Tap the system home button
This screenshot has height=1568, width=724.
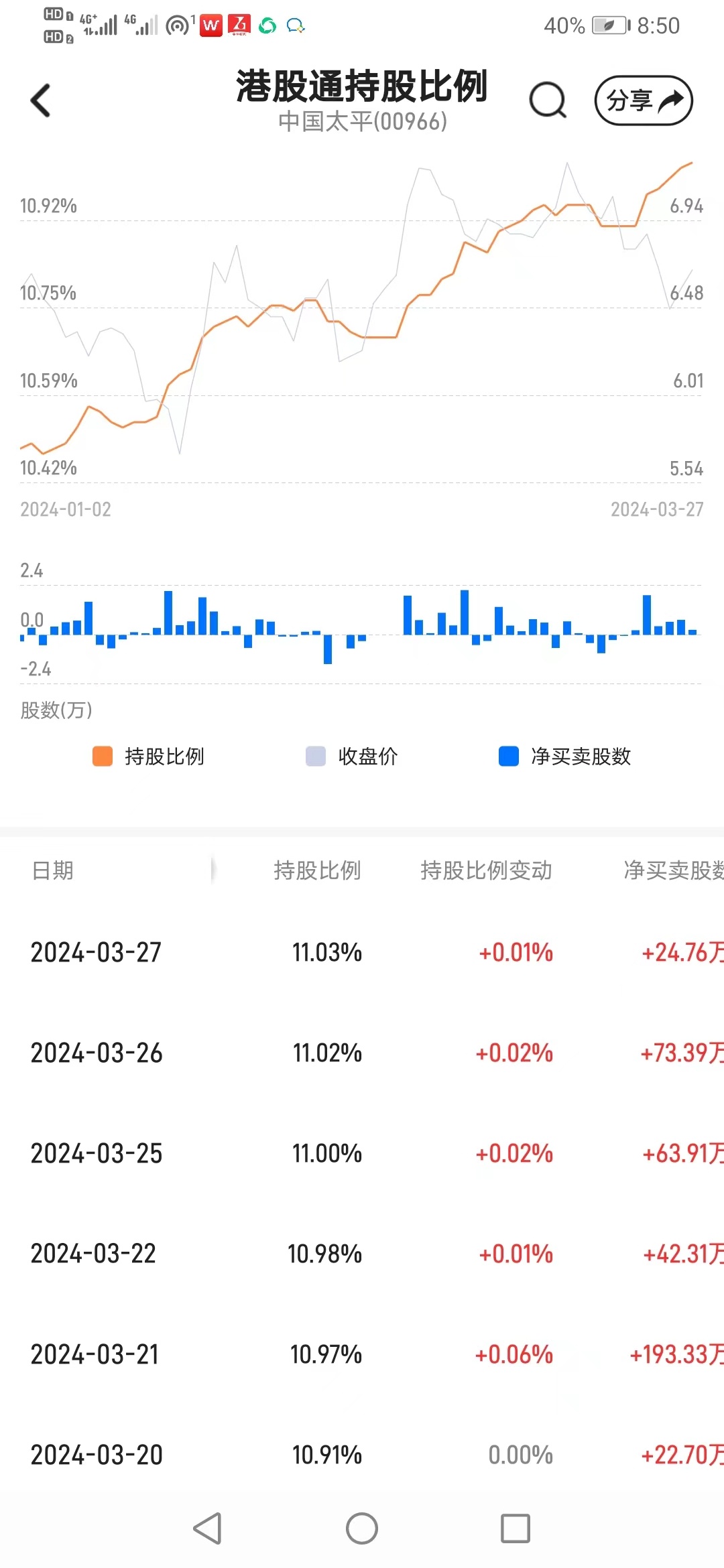tap(362, 1529)
